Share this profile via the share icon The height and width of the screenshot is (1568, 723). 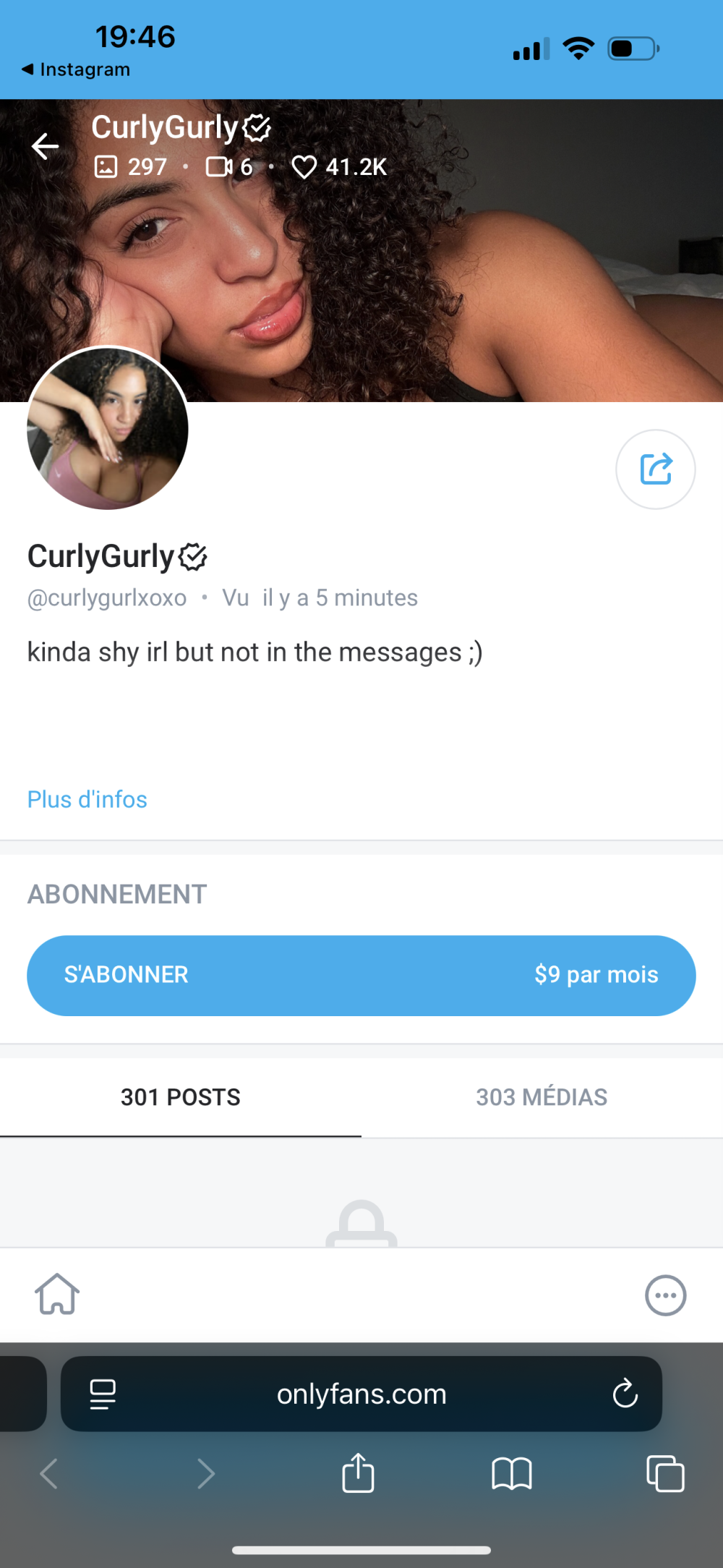[655, 469]
